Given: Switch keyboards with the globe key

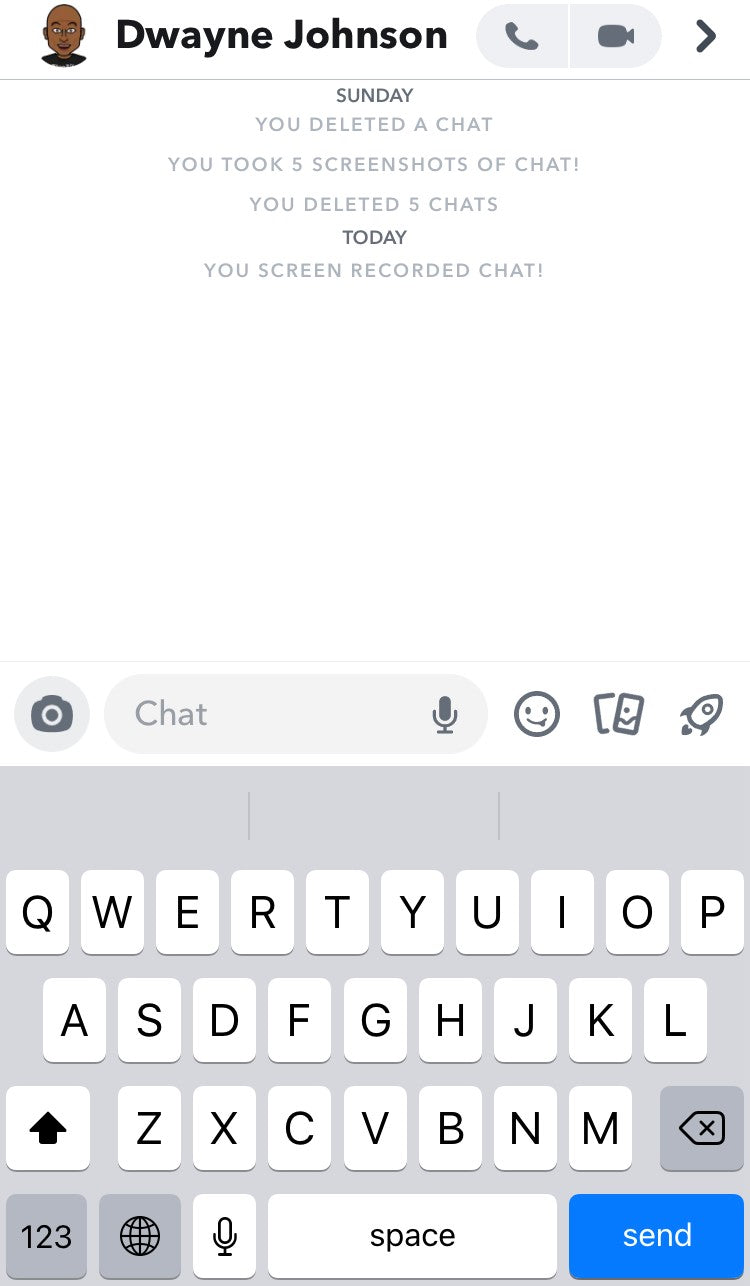Looking at the screenshot, I should [x=139, y=1236].
